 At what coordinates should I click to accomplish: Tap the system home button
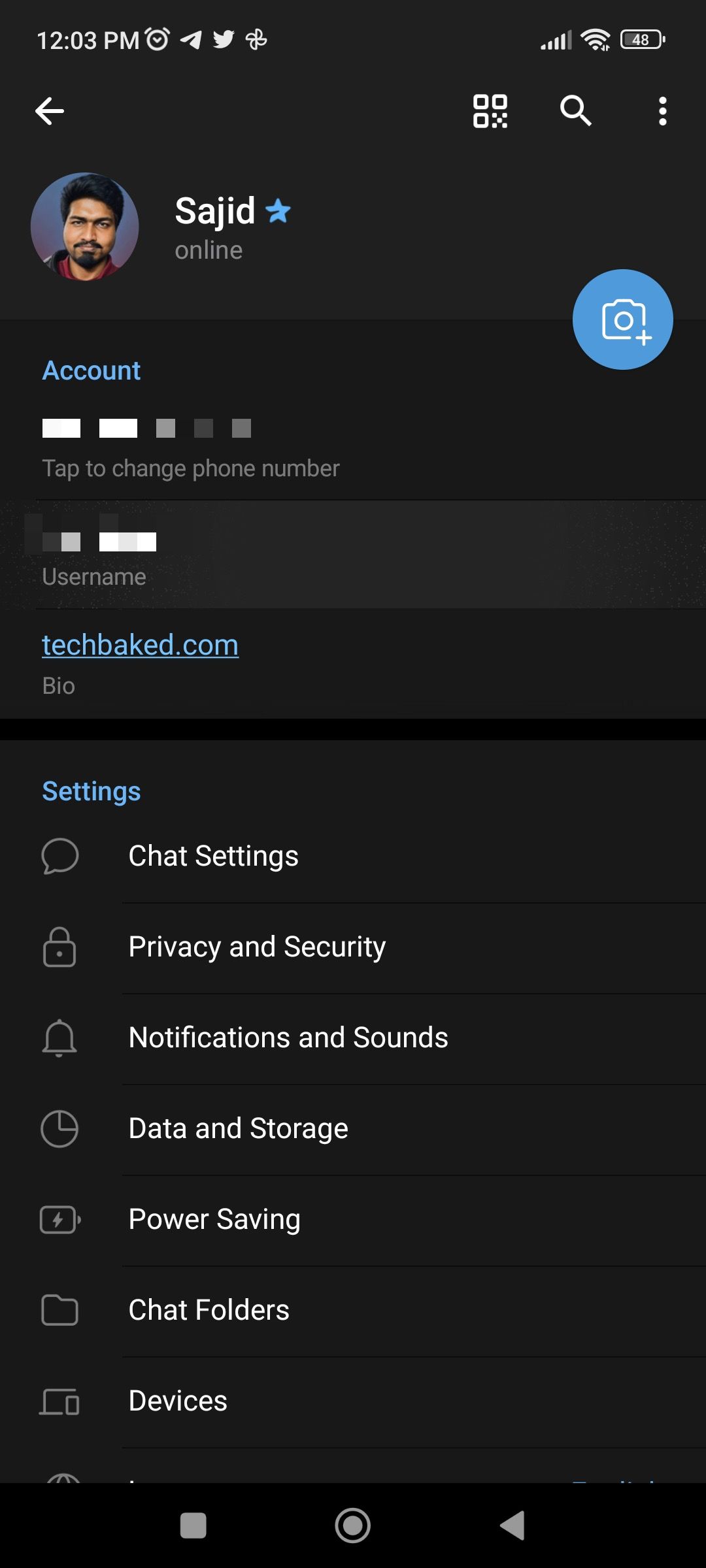[353, 1526]
